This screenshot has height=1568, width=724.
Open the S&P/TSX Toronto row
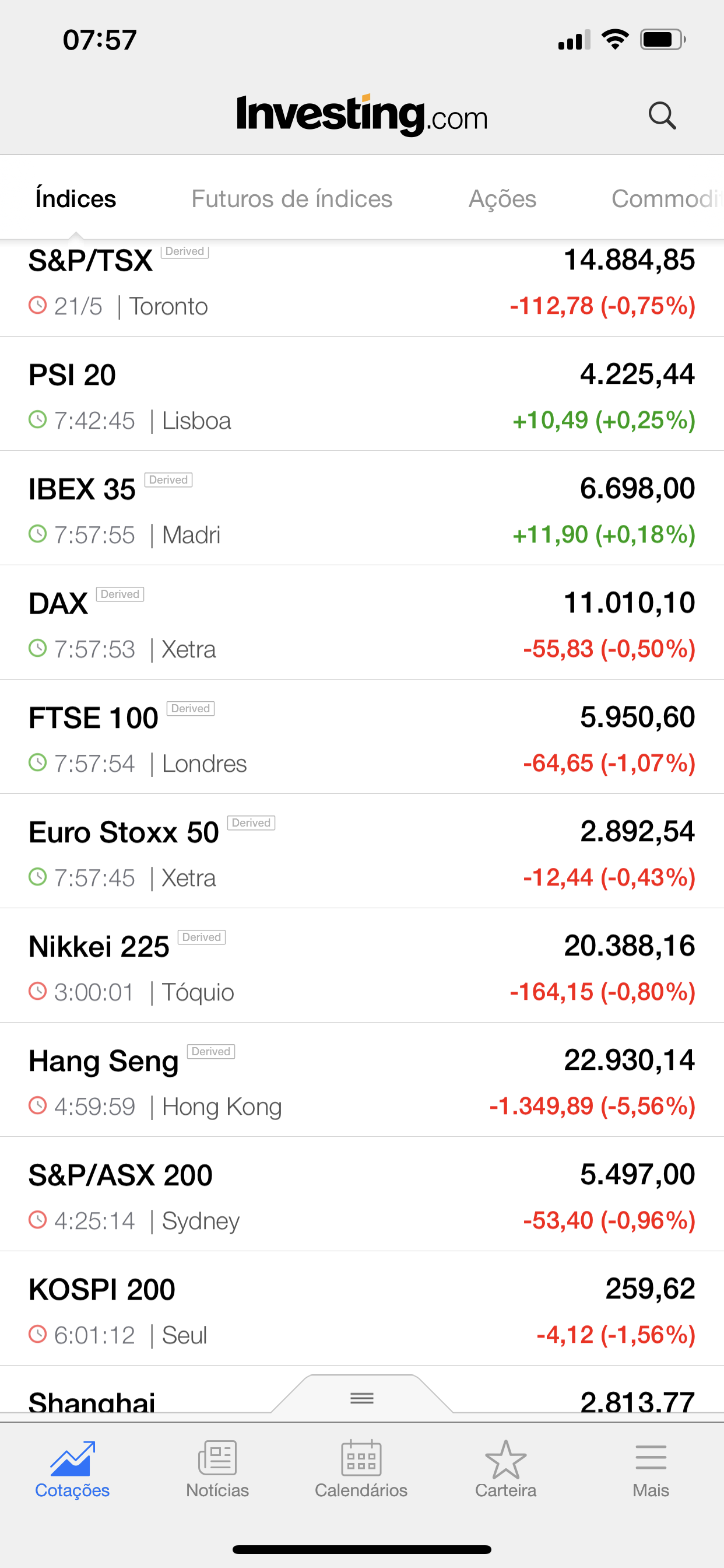[362, 288]
